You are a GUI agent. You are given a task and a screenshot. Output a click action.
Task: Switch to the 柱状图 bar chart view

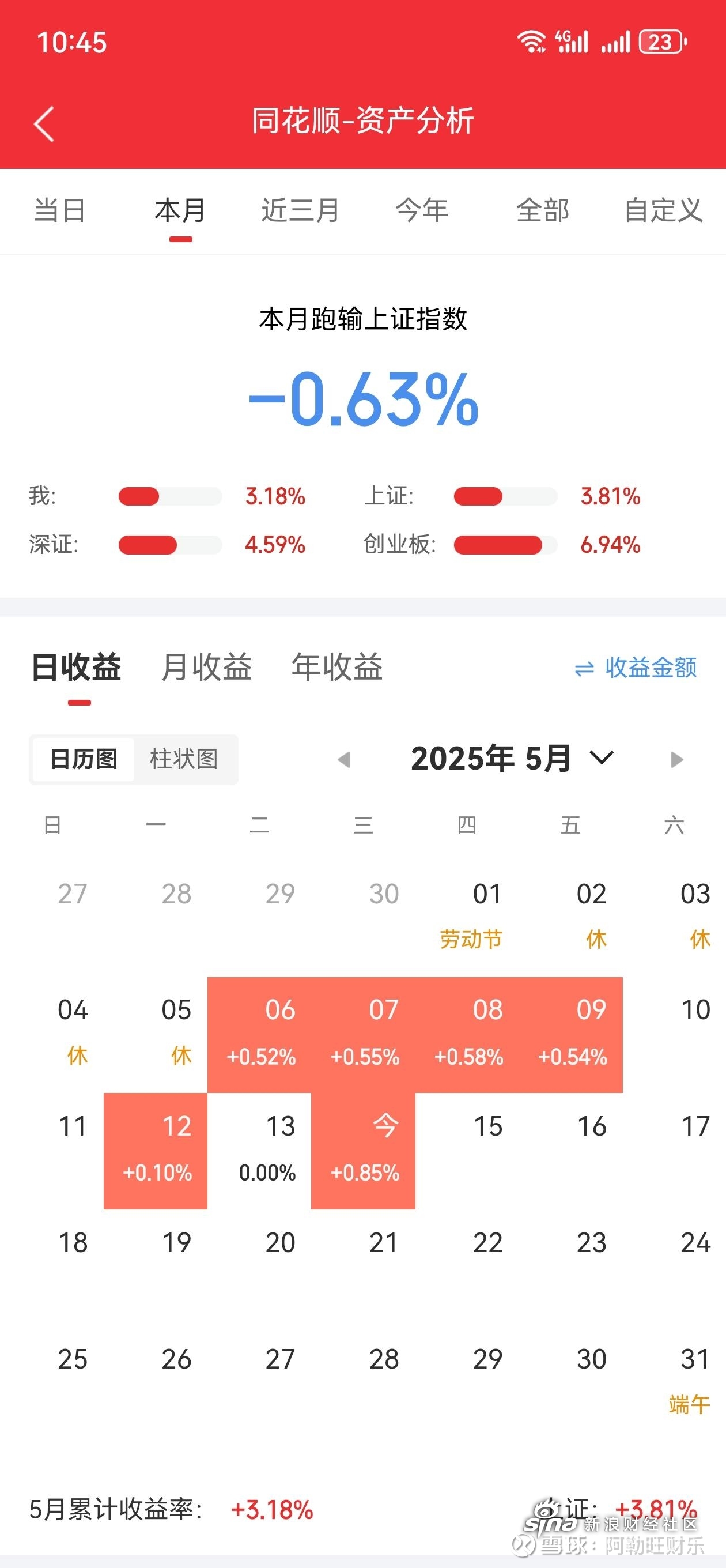click(x=184, y=759)
